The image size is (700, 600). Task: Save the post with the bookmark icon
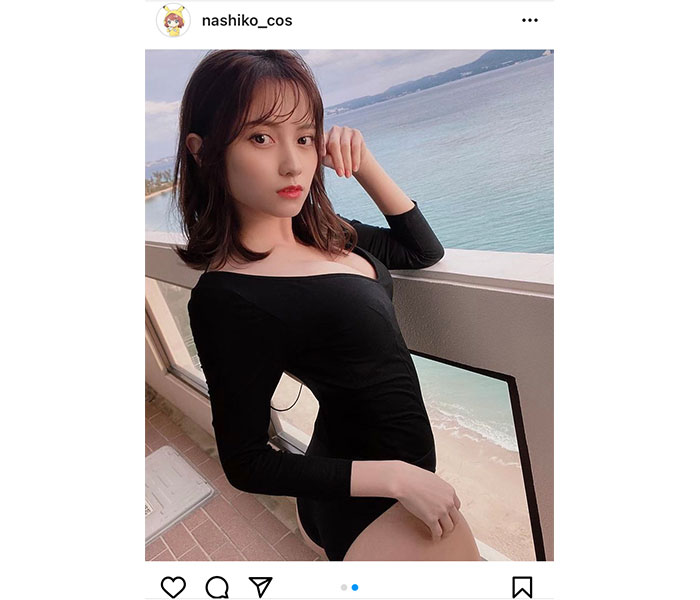click(x=523, y=587)
